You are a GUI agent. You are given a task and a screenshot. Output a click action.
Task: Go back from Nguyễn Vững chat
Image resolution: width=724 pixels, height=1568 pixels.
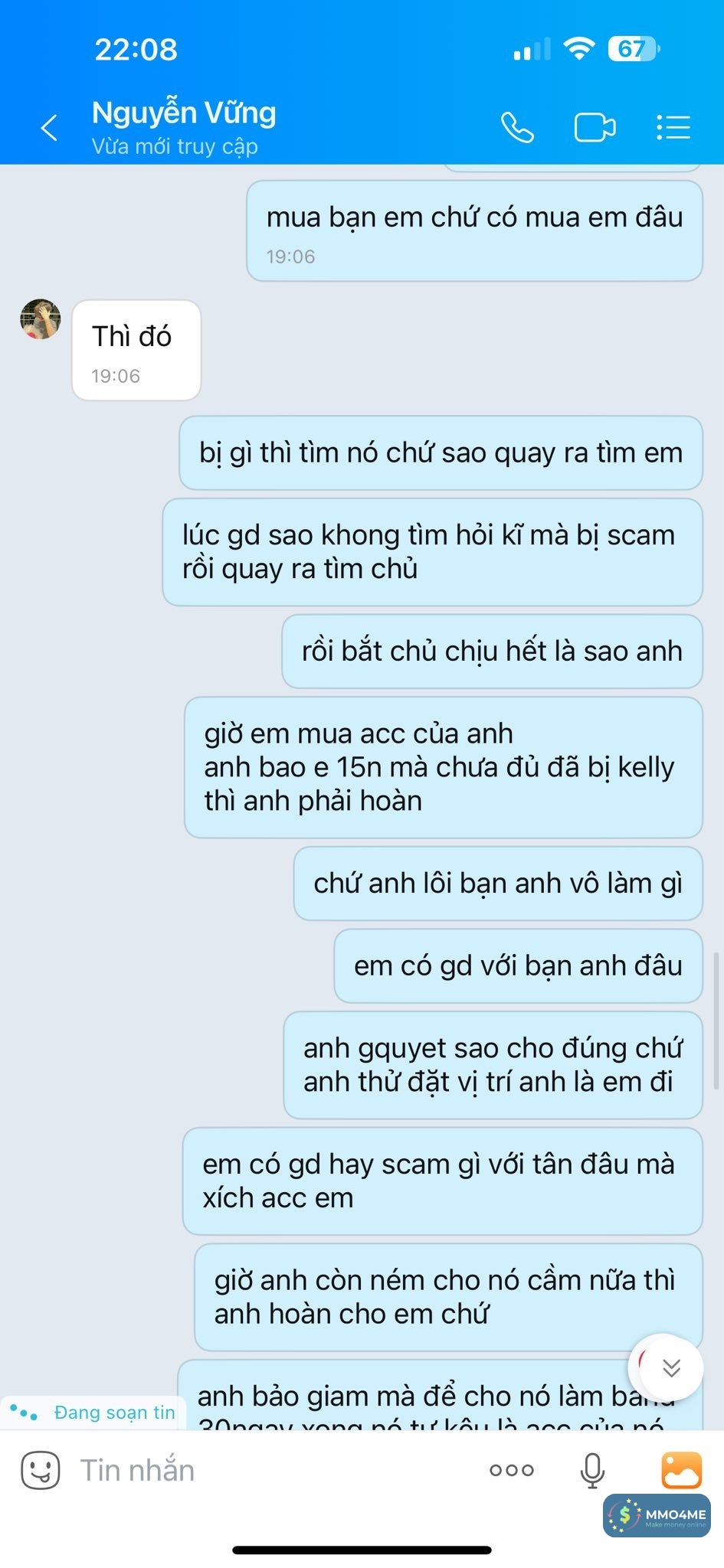(50, 128)
